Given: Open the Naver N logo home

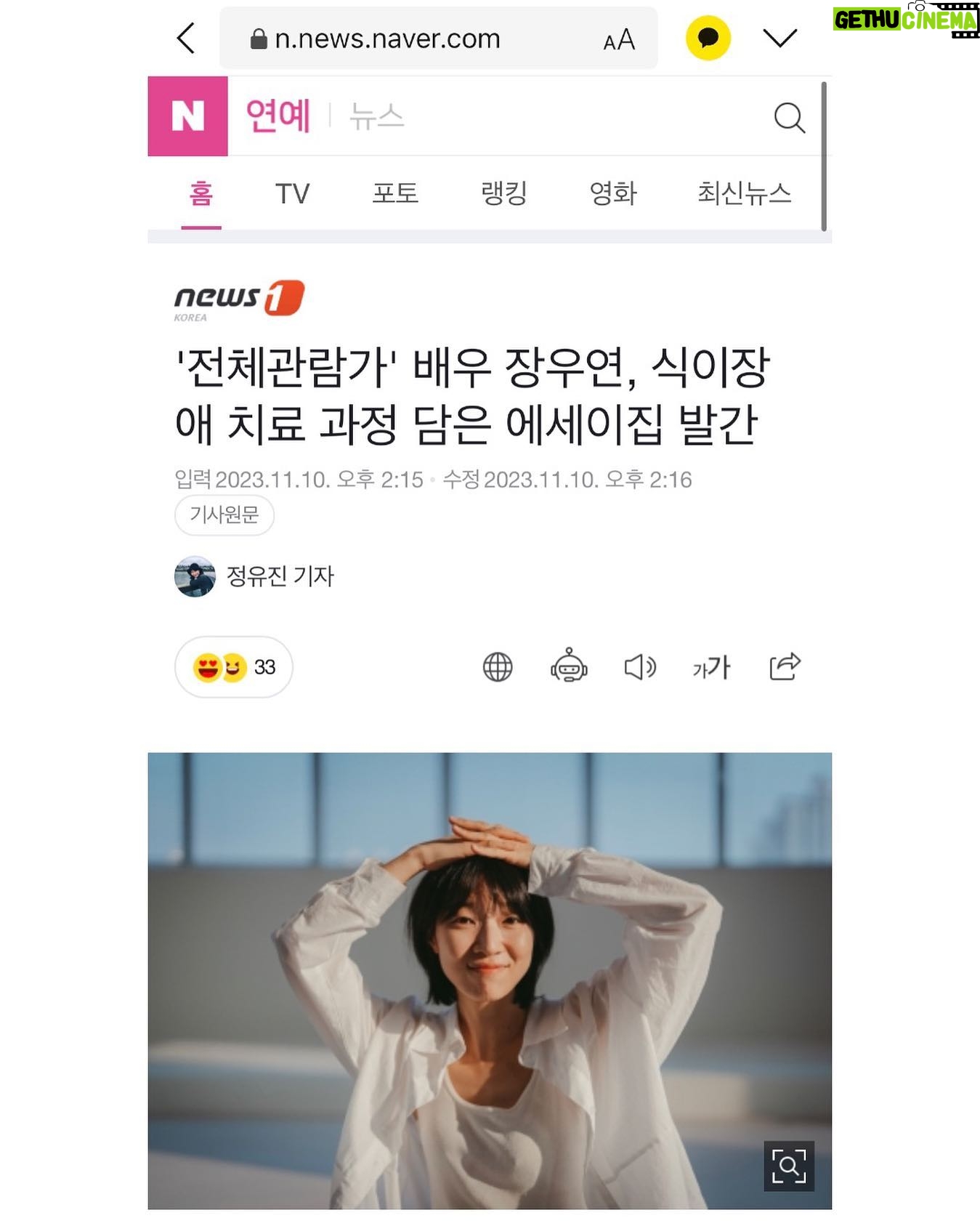Looking at the screenshot, I should [x=187, y=116].
